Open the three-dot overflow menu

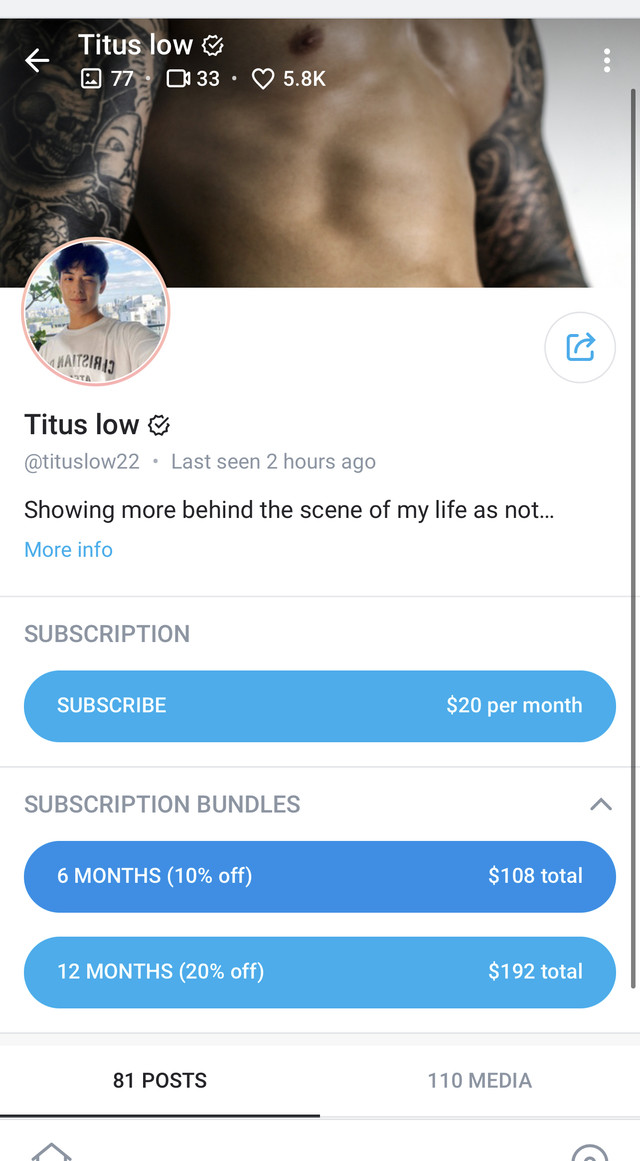[607, 61]
